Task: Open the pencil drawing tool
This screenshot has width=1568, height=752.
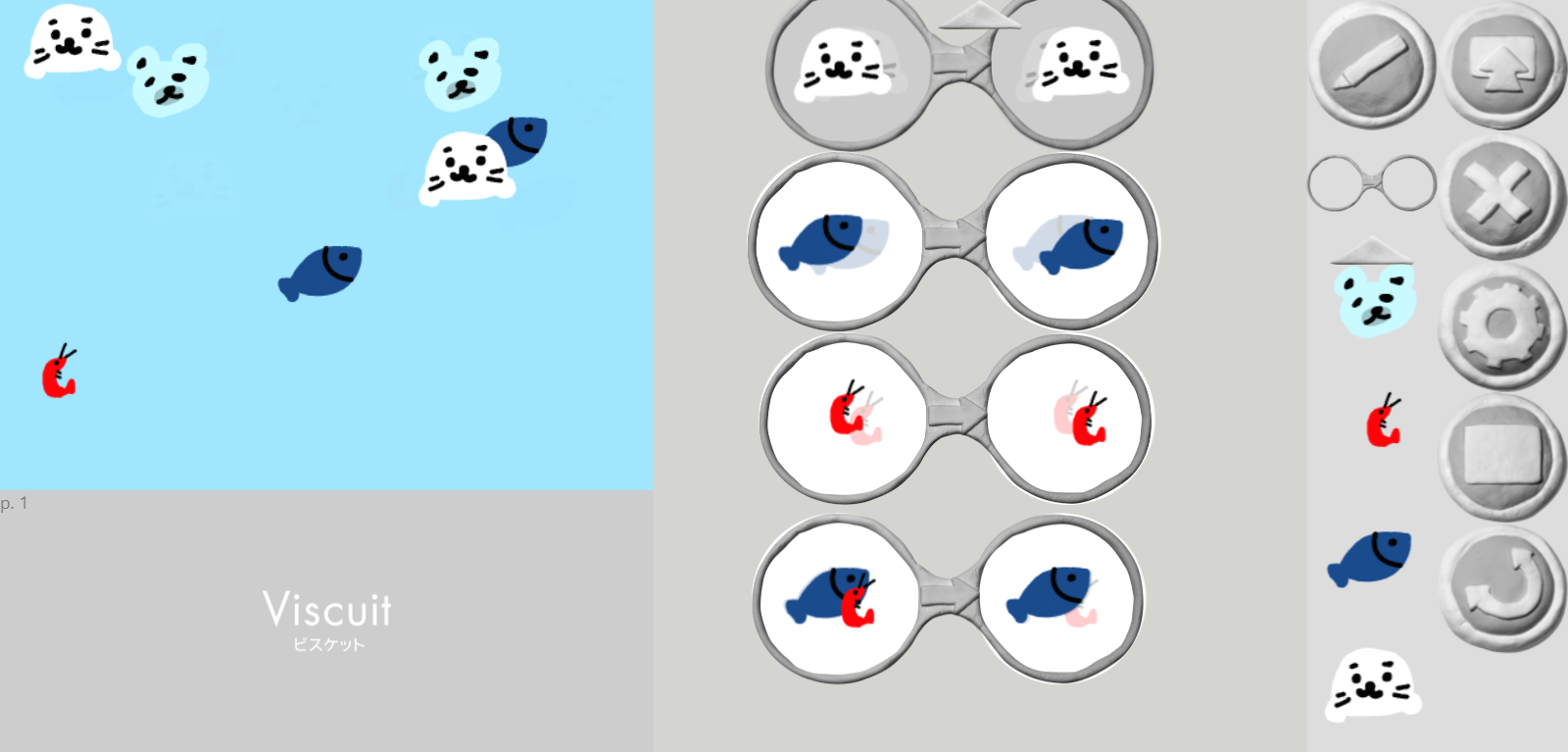Action: (1371, 65)
